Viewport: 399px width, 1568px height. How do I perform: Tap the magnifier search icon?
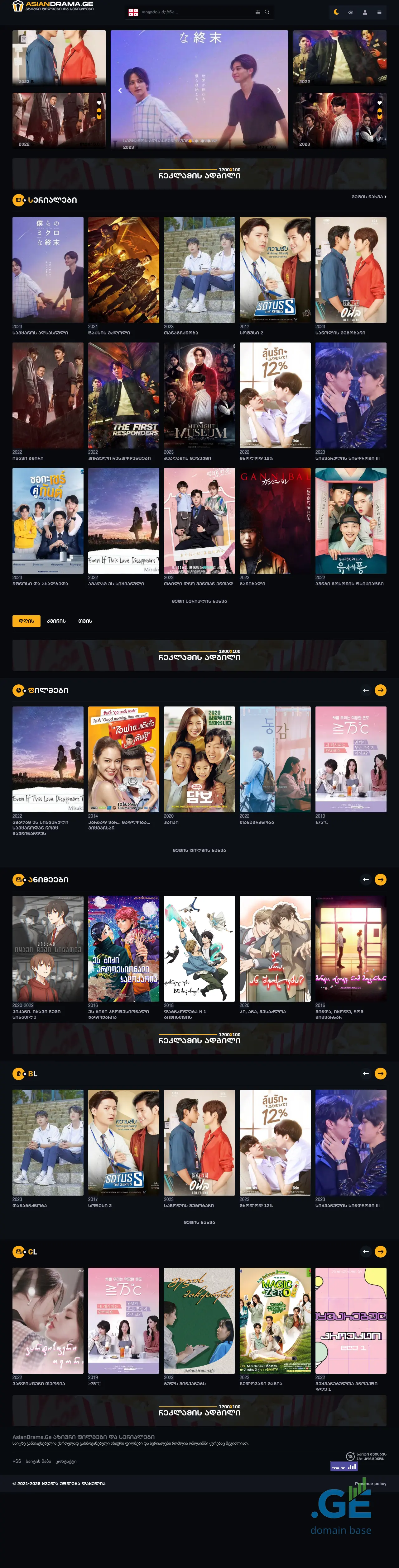click(x=267, y=12)
